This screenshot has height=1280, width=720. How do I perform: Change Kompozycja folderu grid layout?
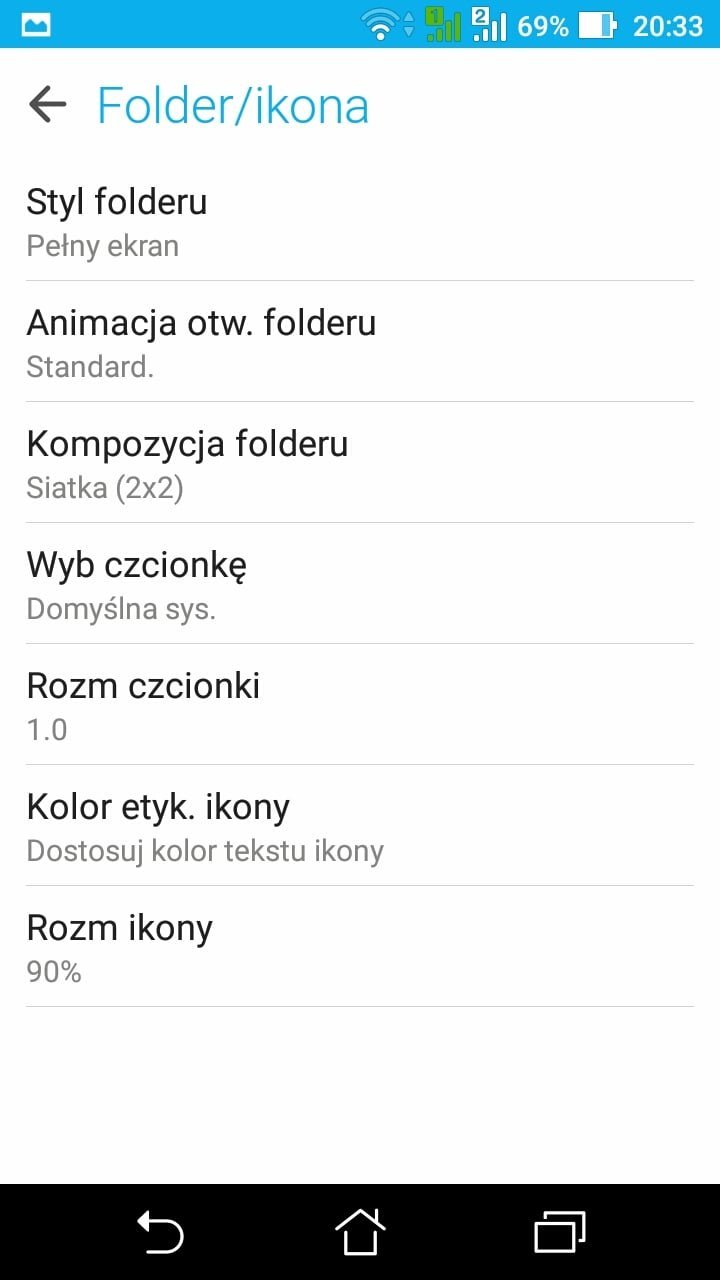[x=360, y=463]
